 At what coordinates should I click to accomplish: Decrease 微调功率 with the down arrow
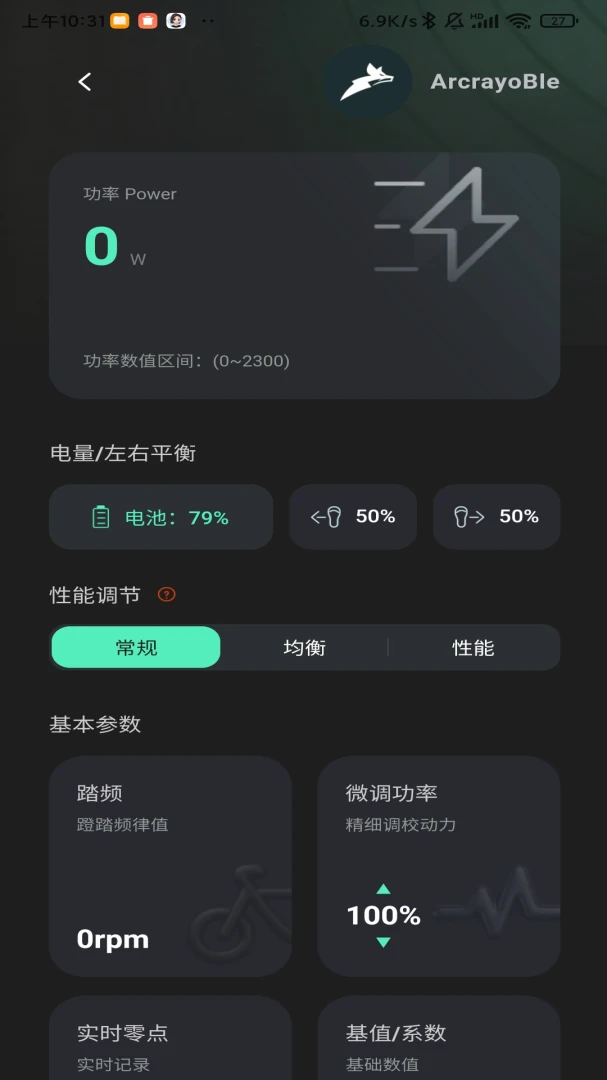coord(383,942)
